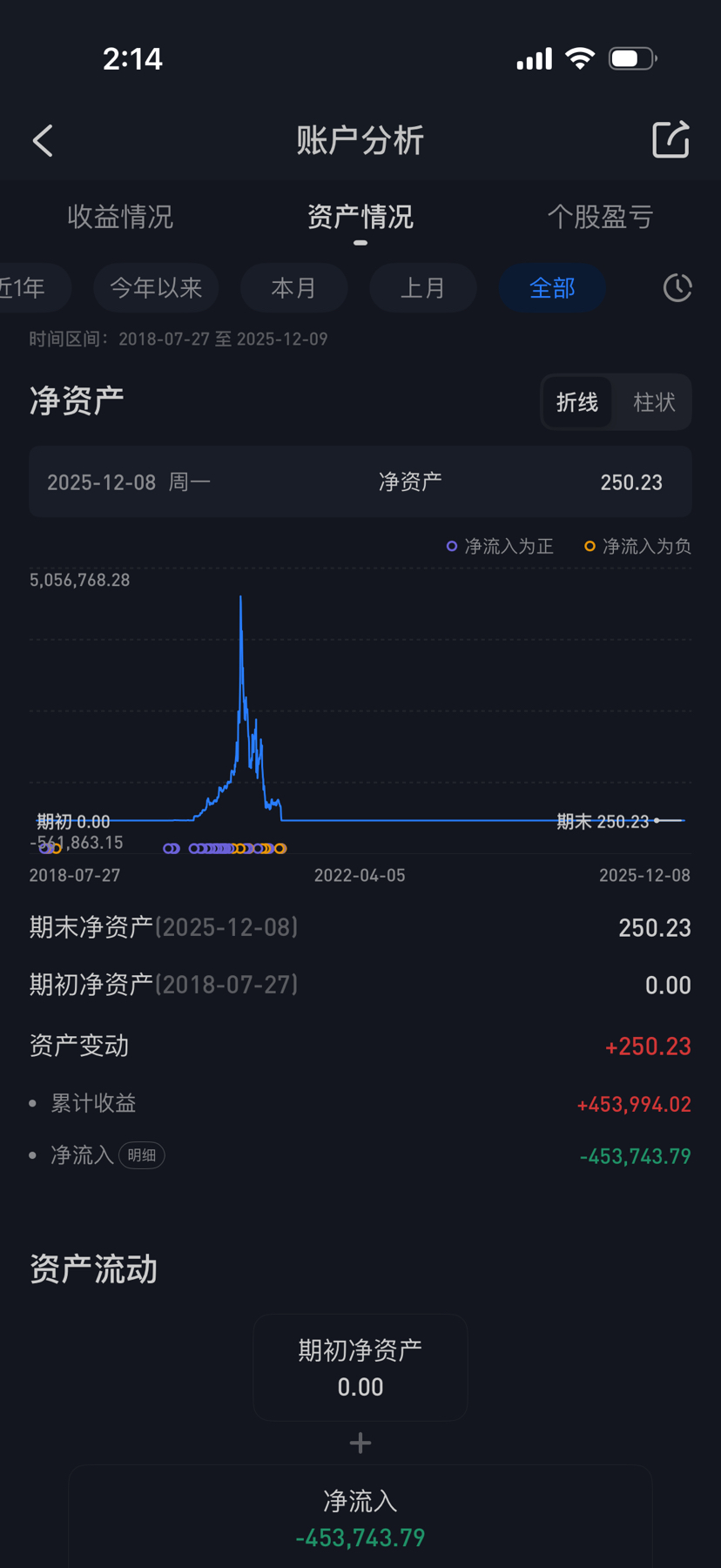
Task: Switch to the 收益情况 tab
Action: tap(120, 217)
